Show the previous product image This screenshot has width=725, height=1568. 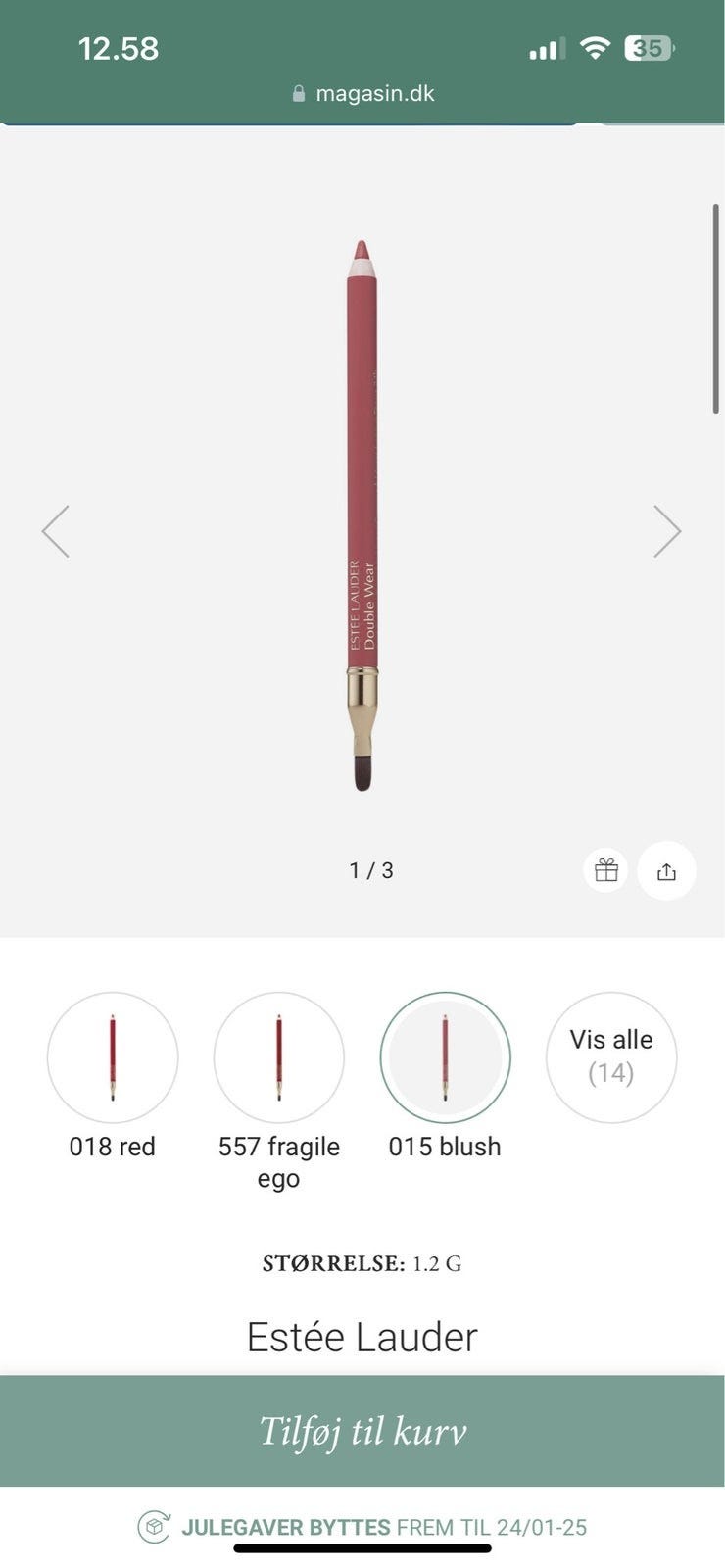pos(56,531)
